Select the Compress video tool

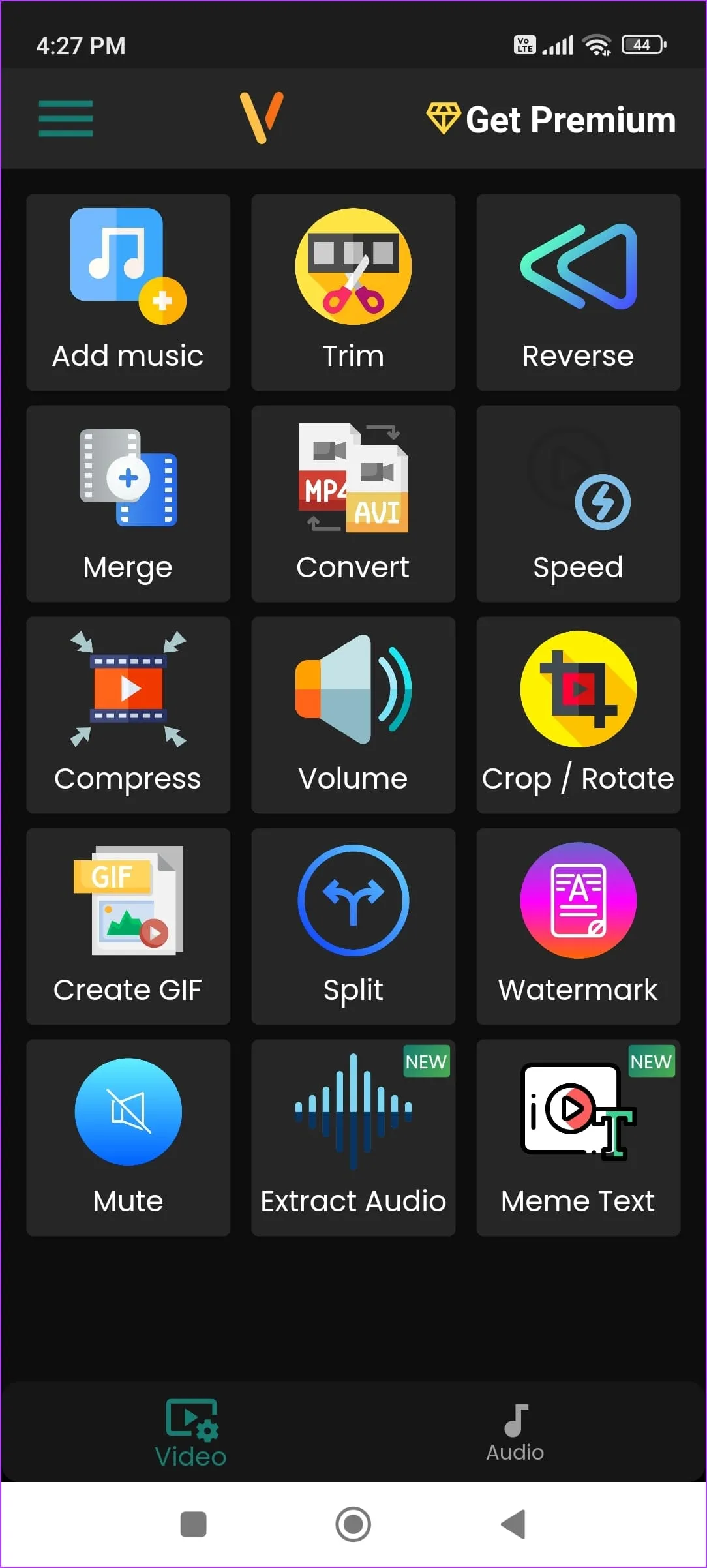click(128, 715)
